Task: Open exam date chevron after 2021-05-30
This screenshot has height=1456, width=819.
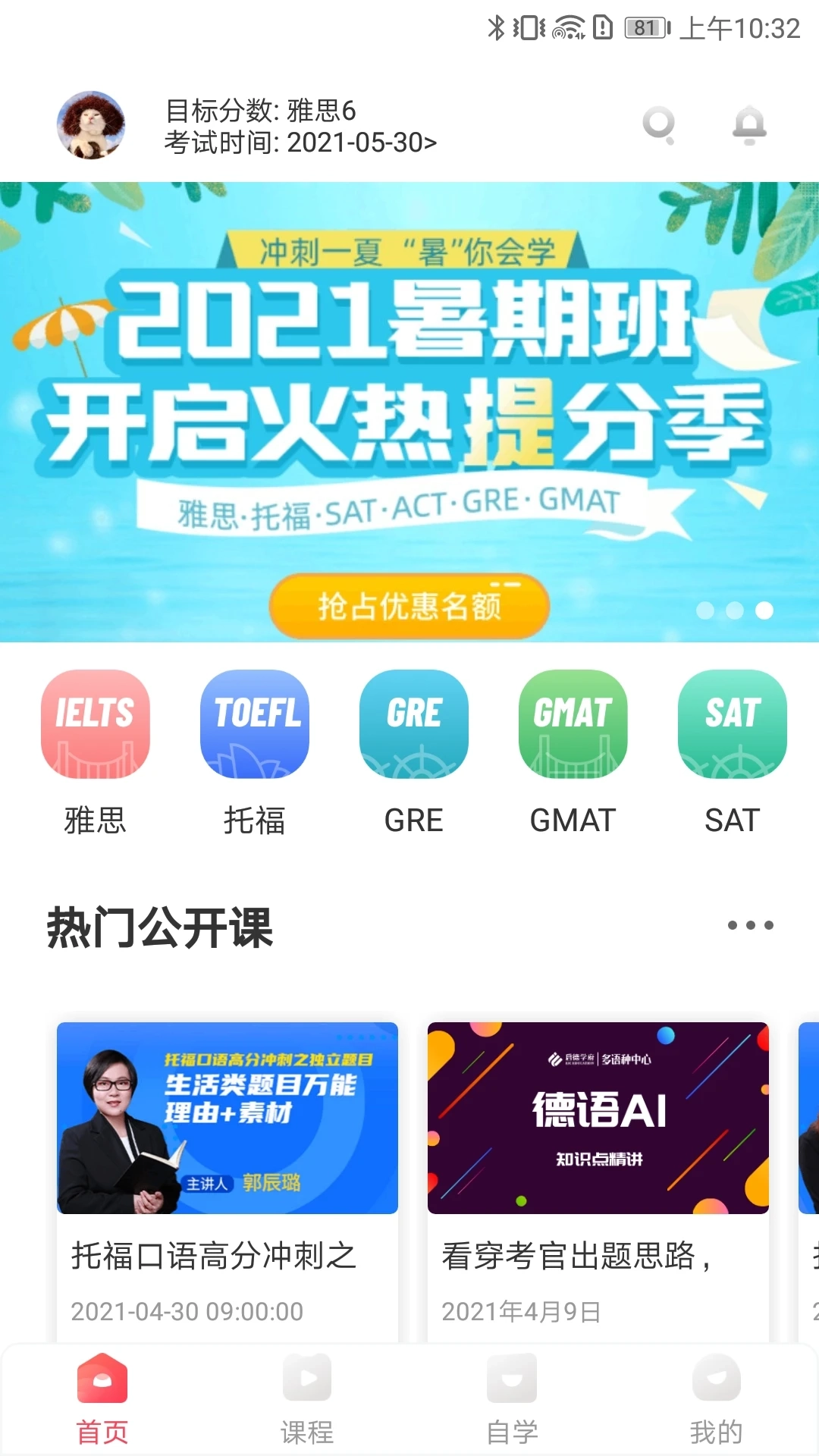Action: pyautogui.click(x=433, y=143)
